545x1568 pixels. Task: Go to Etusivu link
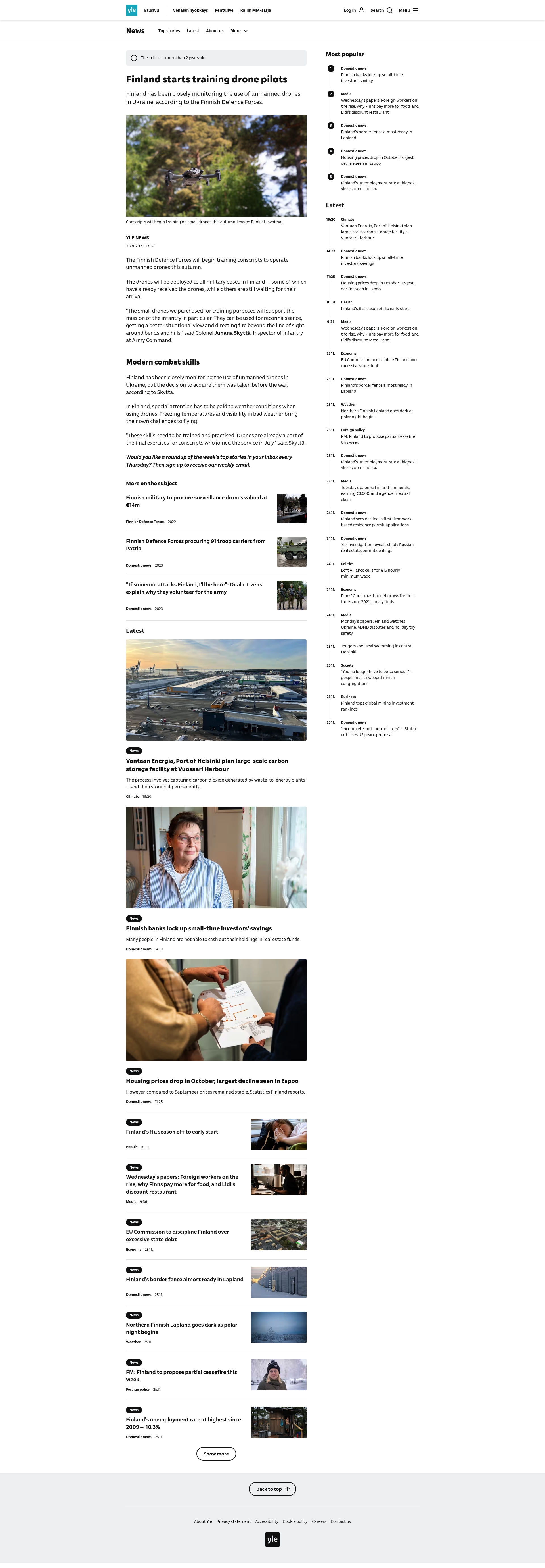[x=152, y=10]
